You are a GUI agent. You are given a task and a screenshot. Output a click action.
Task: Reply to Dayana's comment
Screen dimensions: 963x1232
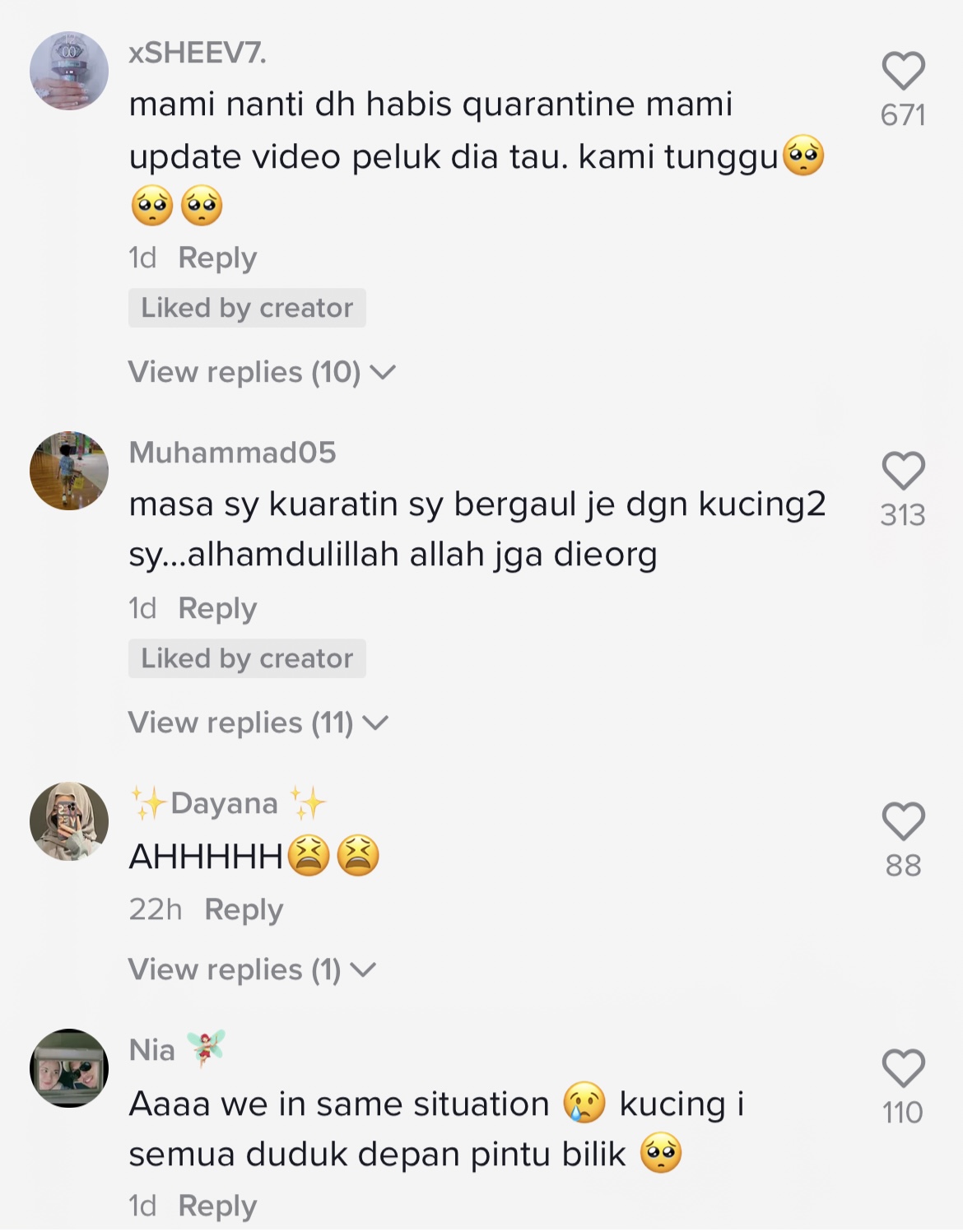coord(243,910)
